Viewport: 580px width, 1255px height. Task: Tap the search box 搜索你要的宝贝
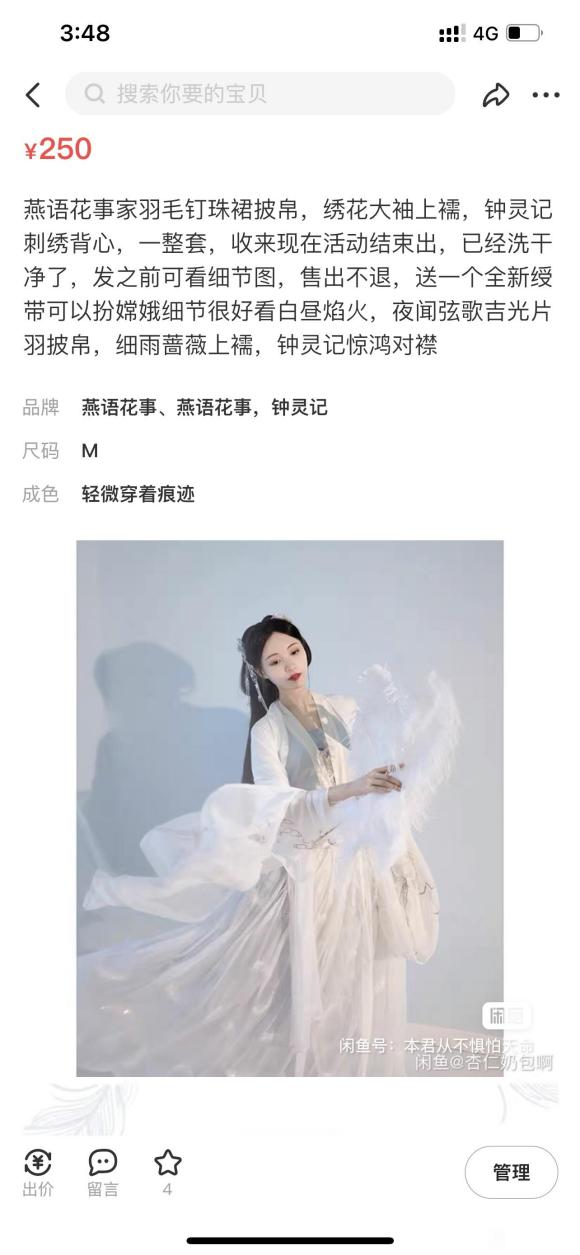(x=260, y=94)
